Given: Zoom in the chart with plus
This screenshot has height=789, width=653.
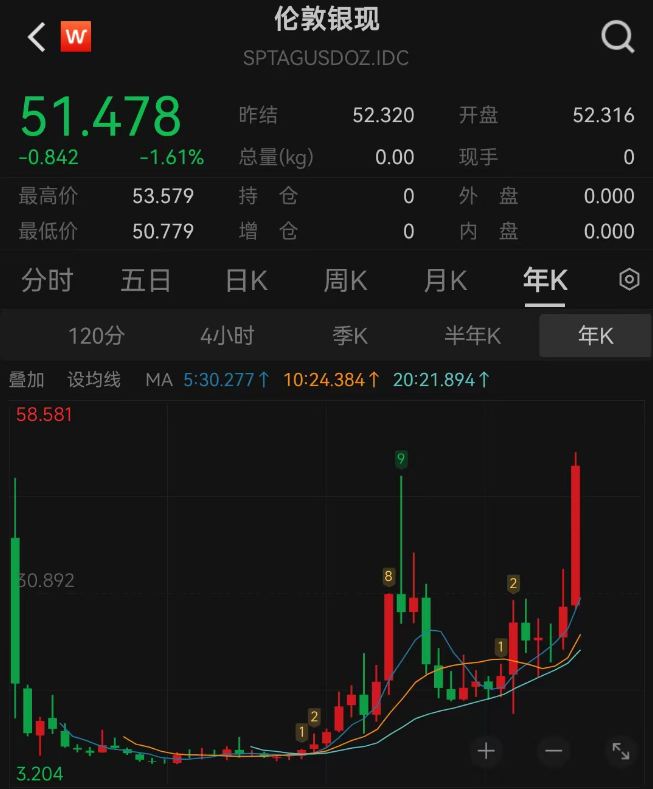Looking at the screenshot, I should point(487,750).
